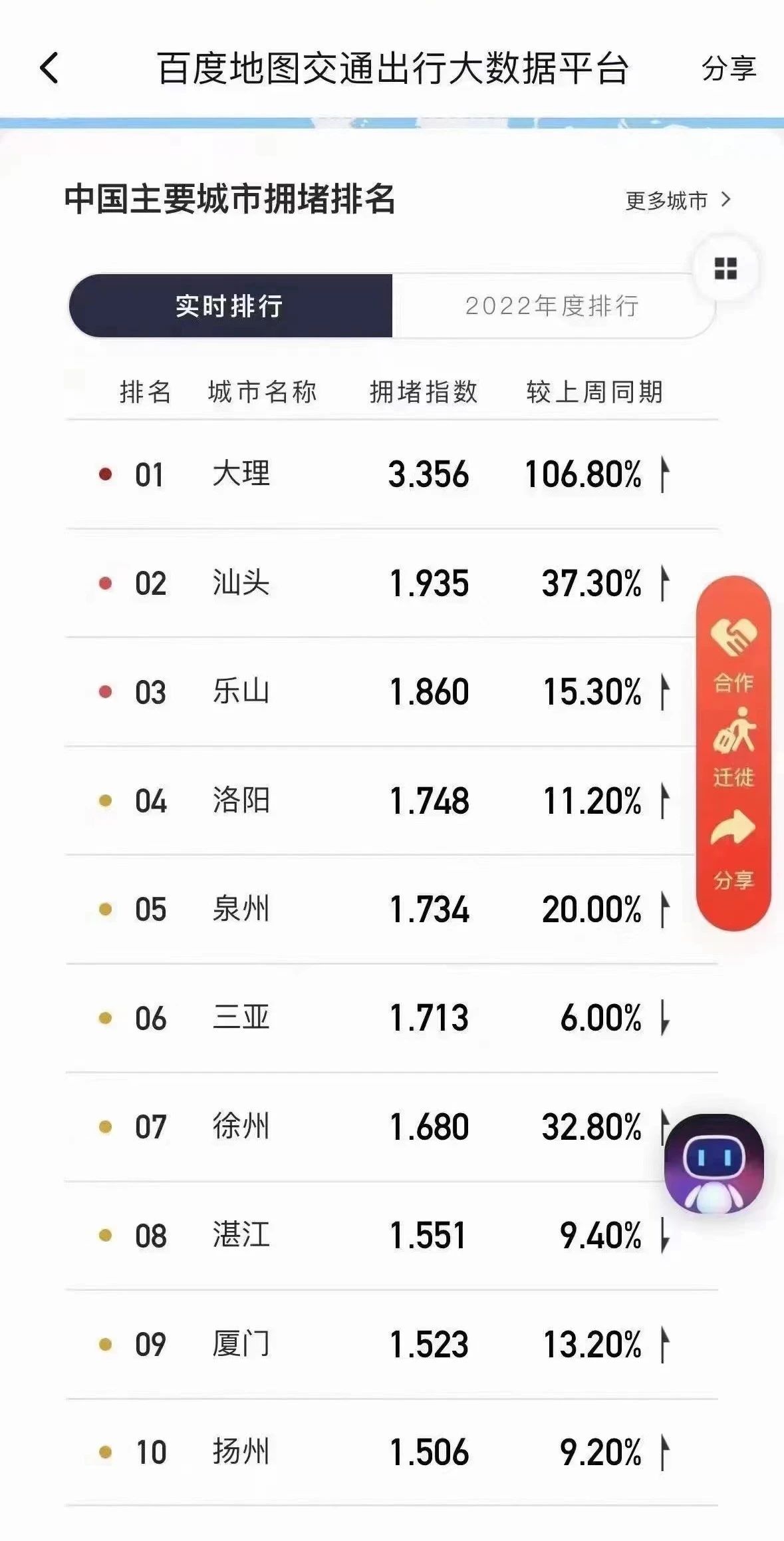Viewport: 784px width, 1541px height.
Task: Select the 徐州 row
Action: [x=386, y=1127]
